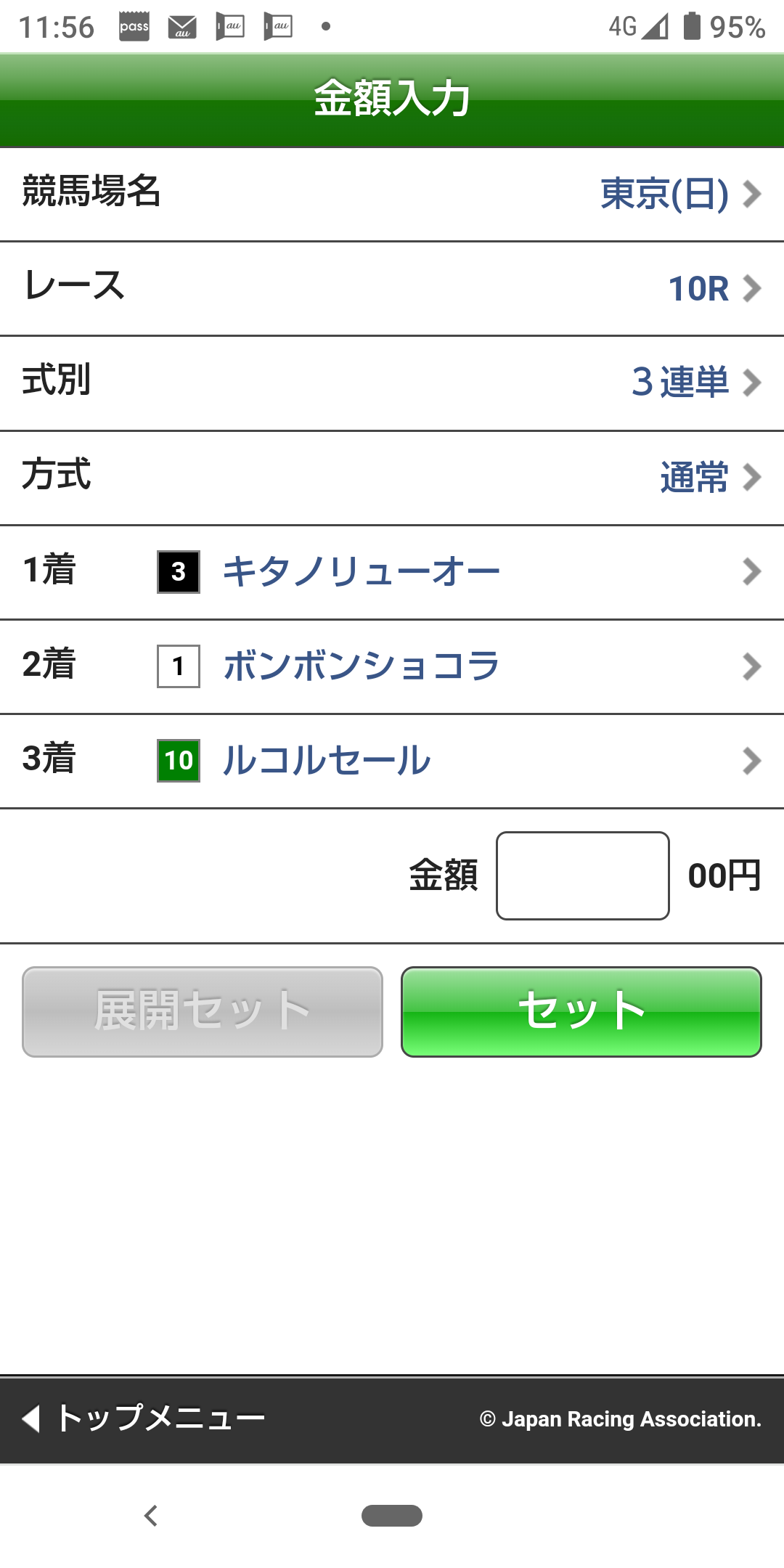Image resolution: width=784 pixels, height=1568 pixels.
Task: Go back with system back arrow
Action: [151, 1516]
